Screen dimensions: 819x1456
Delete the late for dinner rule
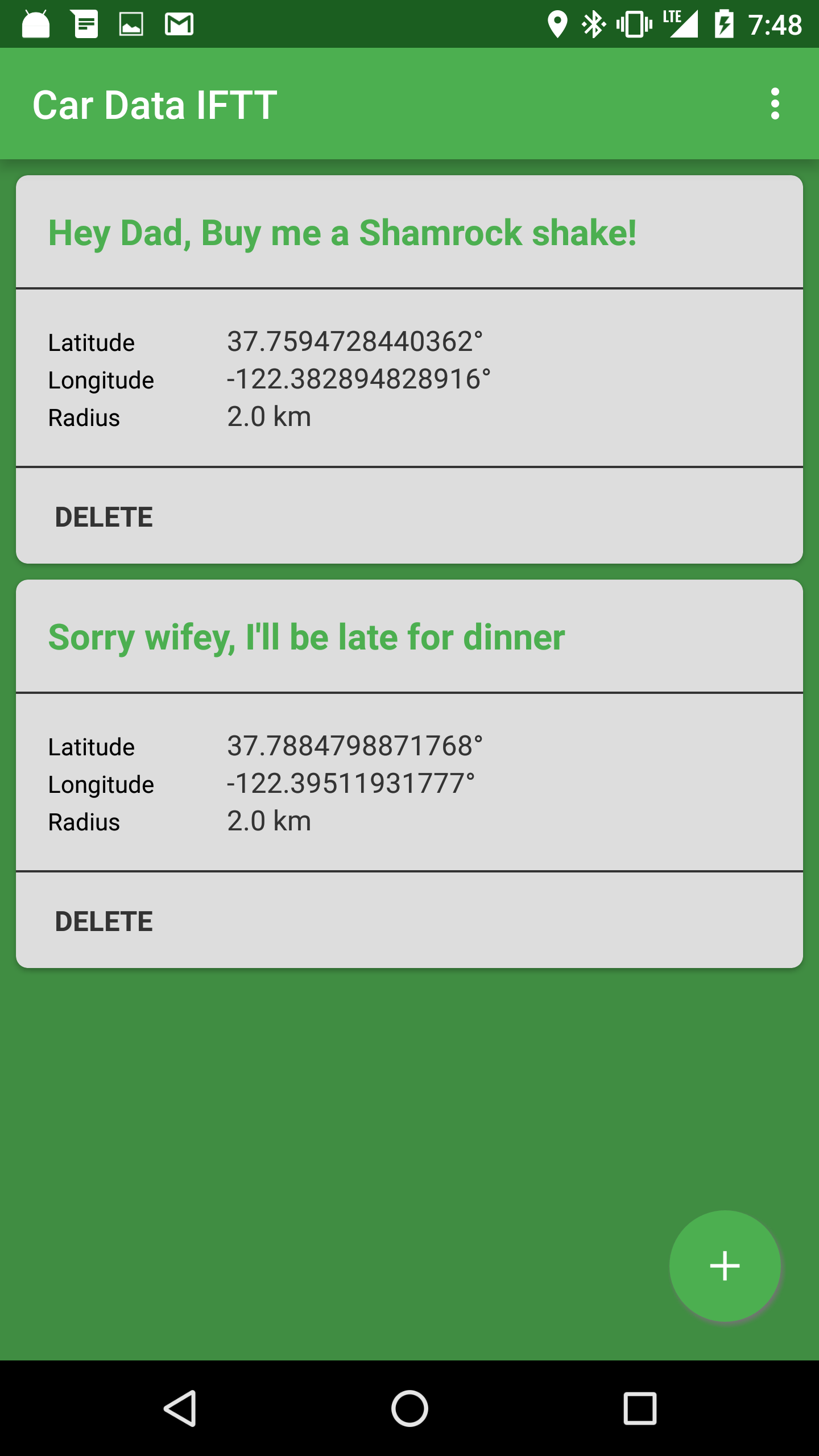[x=104, y=921]
